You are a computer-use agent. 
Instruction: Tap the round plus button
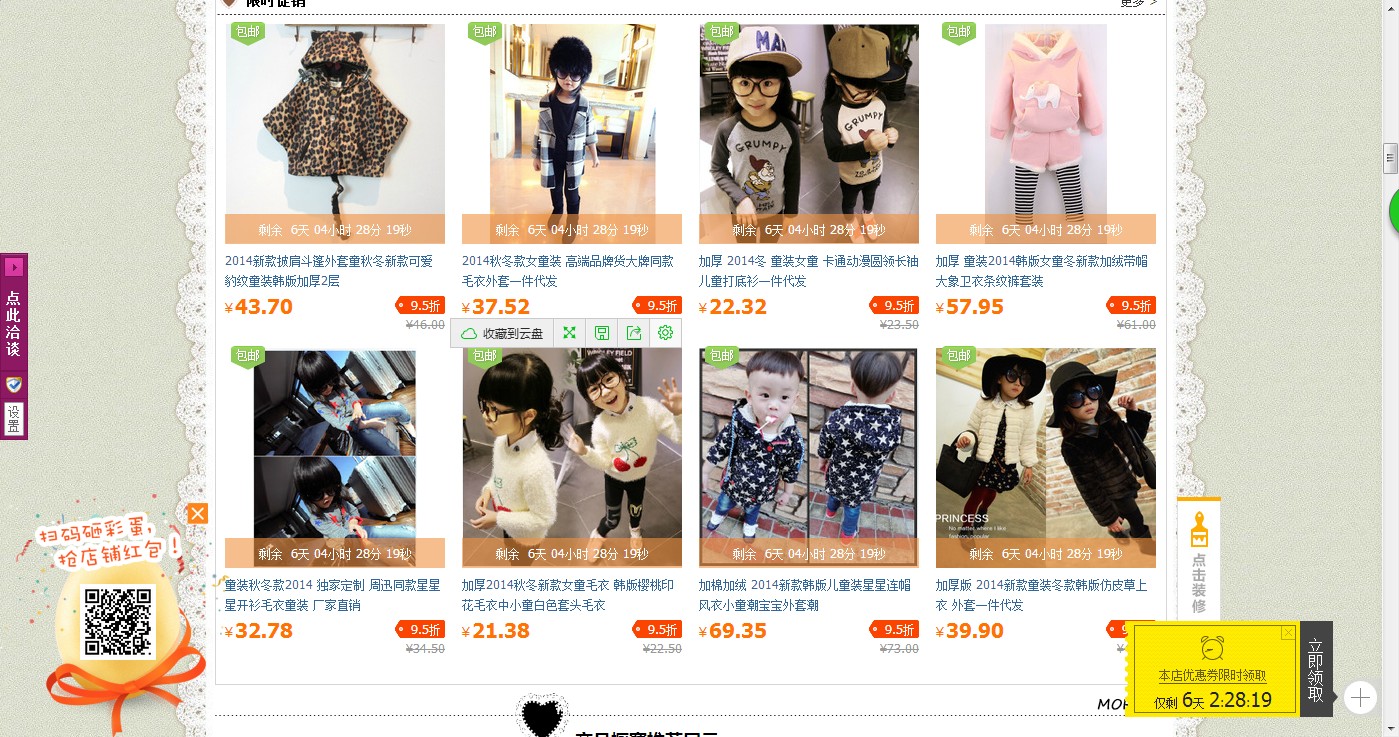click(x=1360, y=697)
